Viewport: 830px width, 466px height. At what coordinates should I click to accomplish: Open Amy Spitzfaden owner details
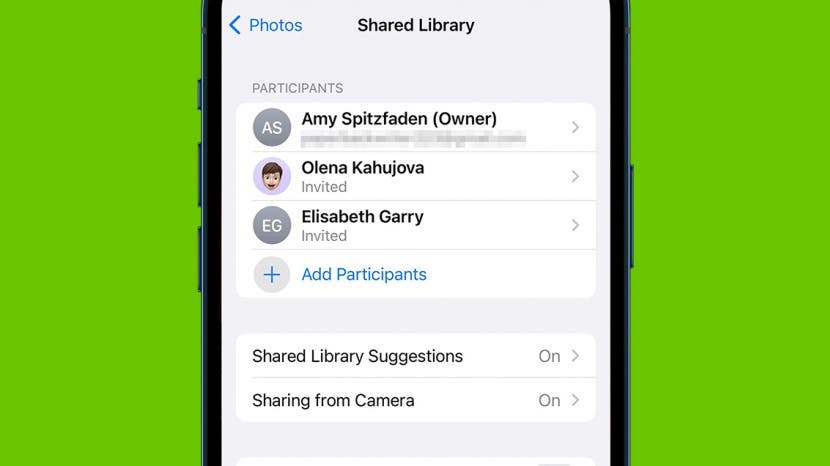pos(415,128)
